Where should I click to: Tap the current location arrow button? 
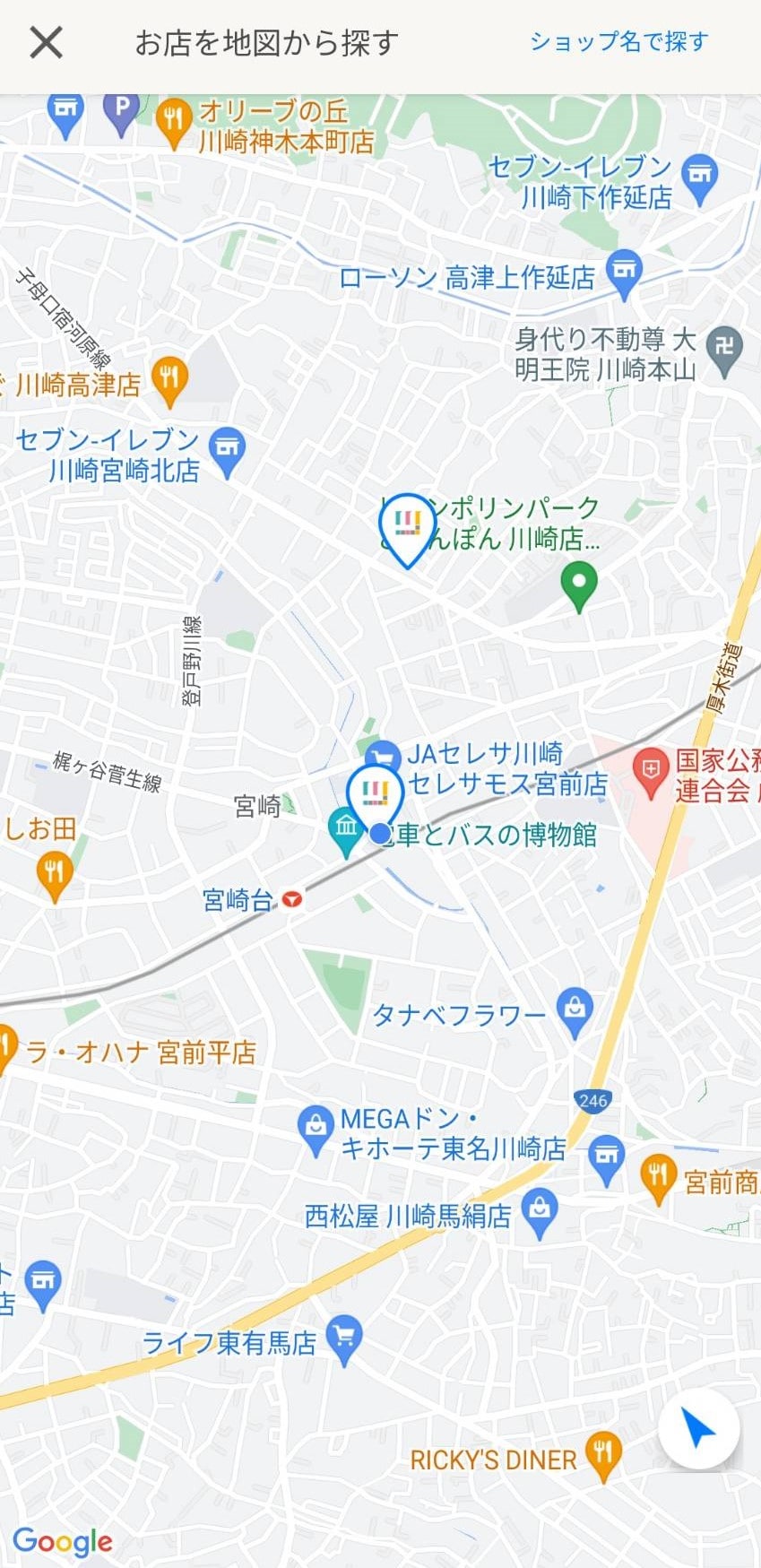(698, 1429)
